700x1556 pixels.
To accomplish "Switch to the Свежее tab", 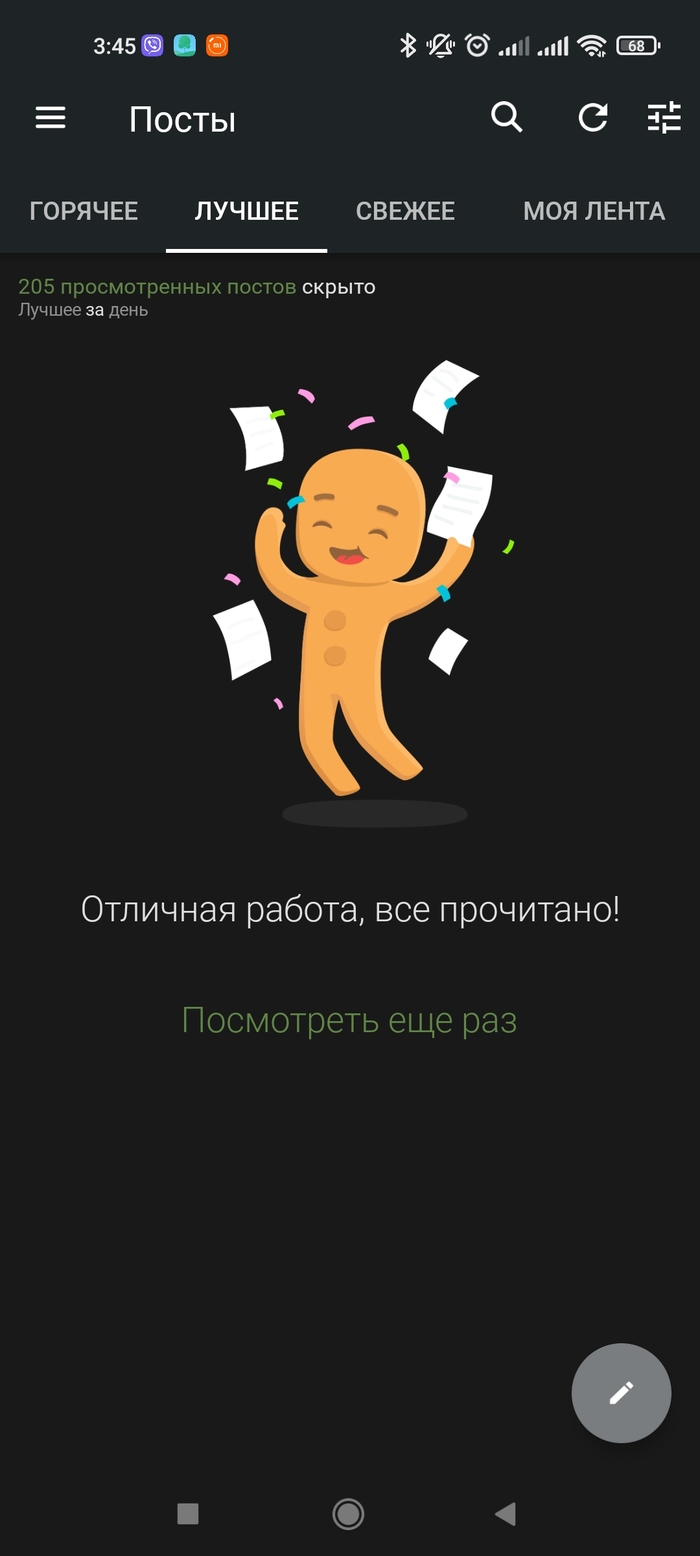I will click(405, 211).
